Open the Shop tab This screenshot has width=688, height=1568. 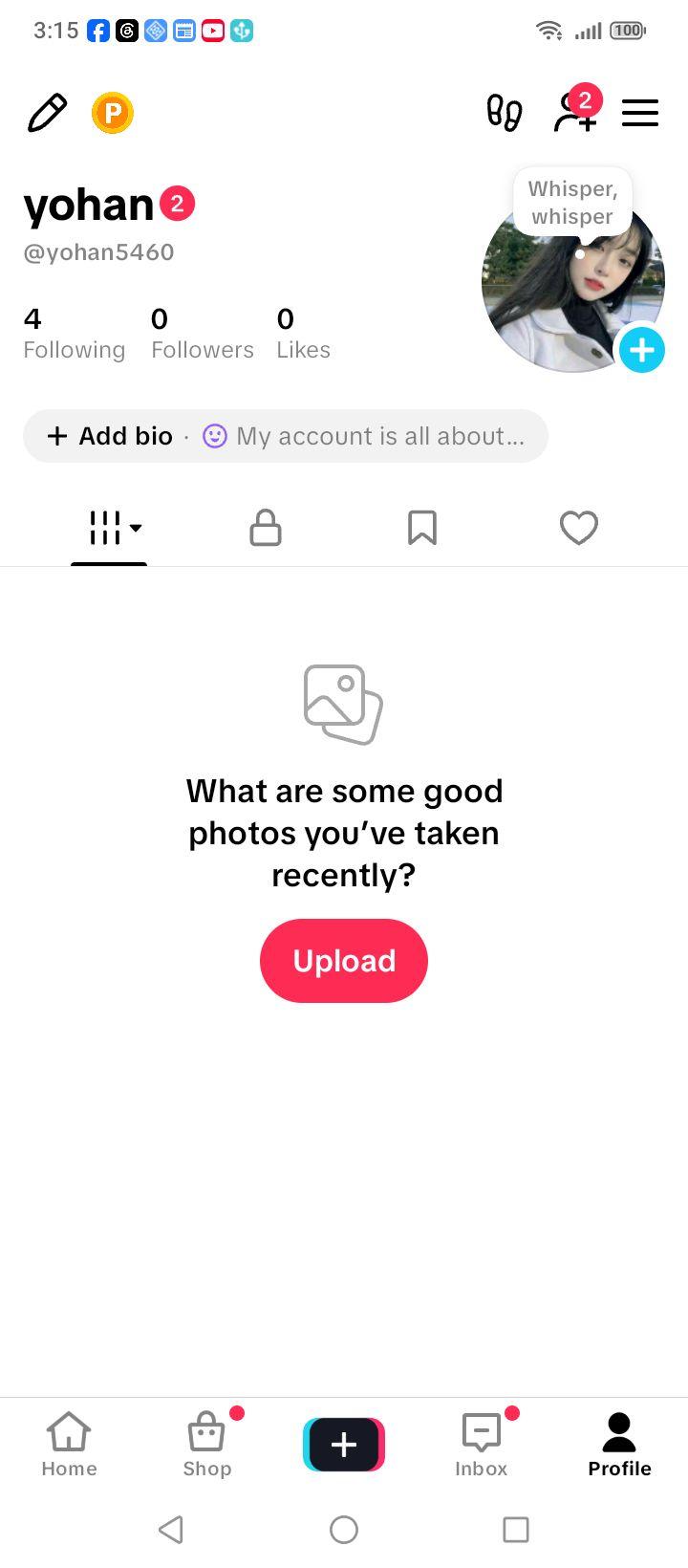click(207, 1445)
